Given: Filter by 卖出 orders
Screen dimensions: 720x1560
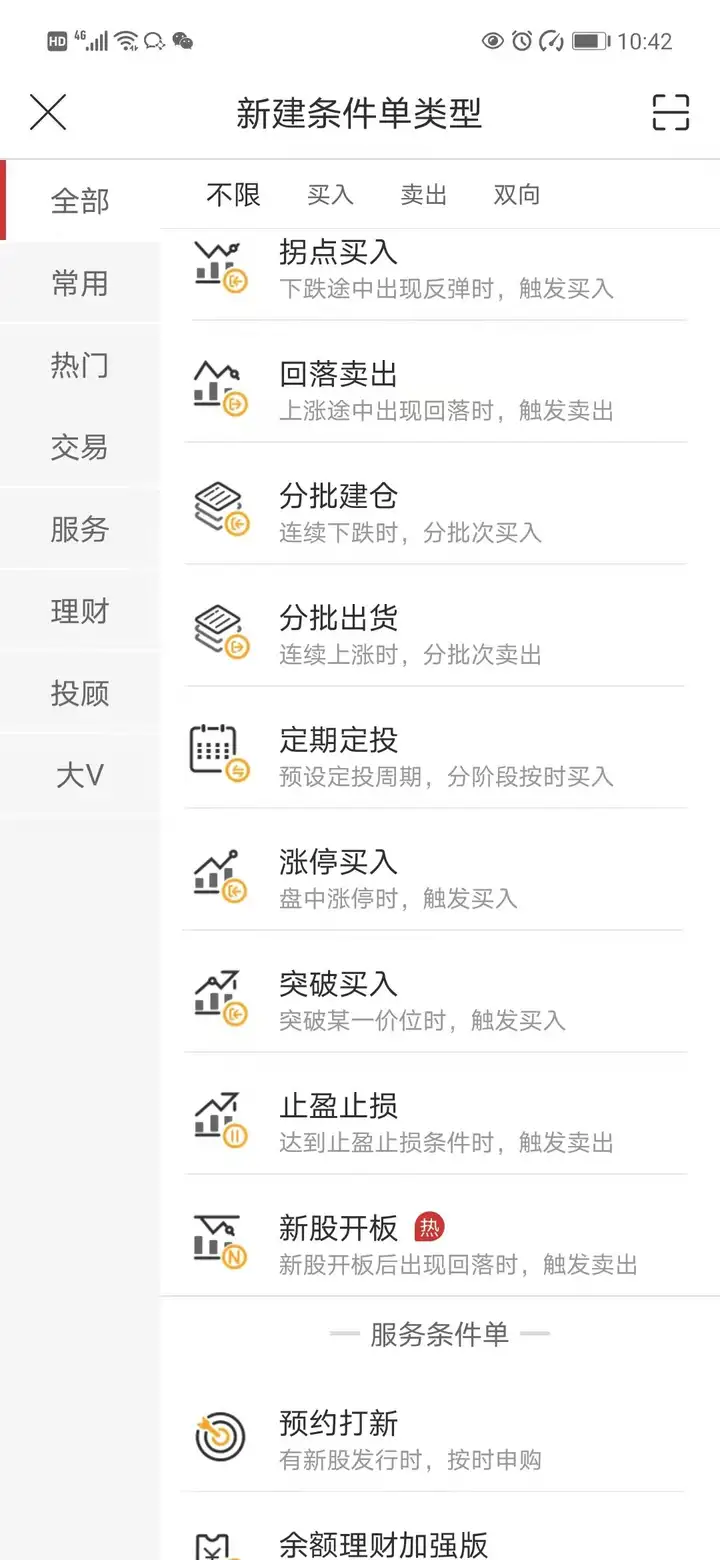Looking at the screenshot, I should tap(423, 195).
